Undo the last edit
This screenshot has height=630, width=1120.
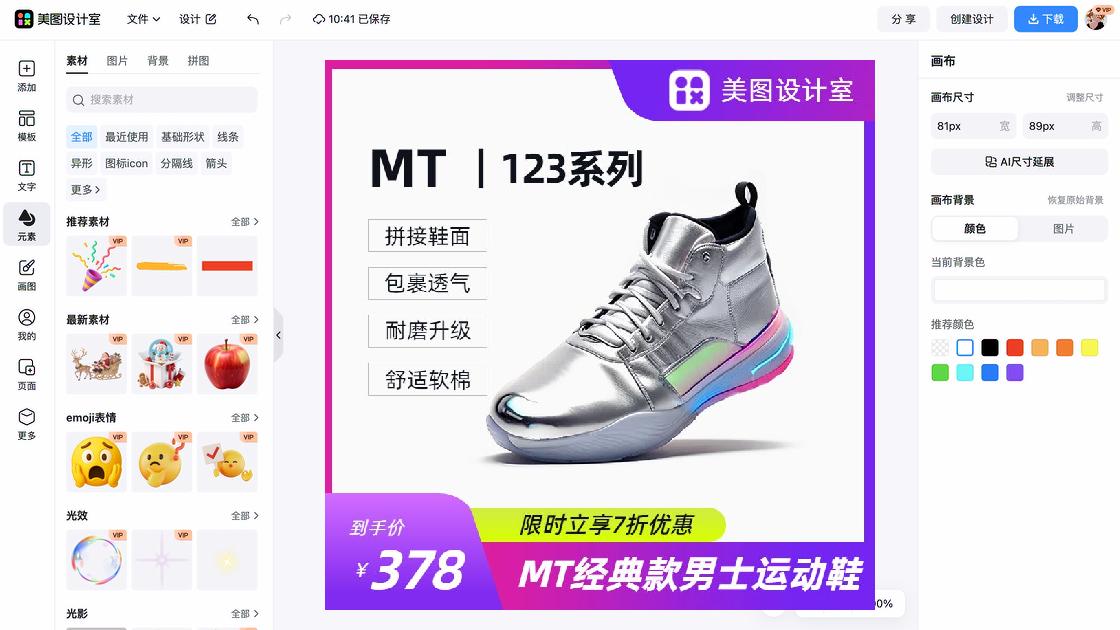click(x=253, y=19)
